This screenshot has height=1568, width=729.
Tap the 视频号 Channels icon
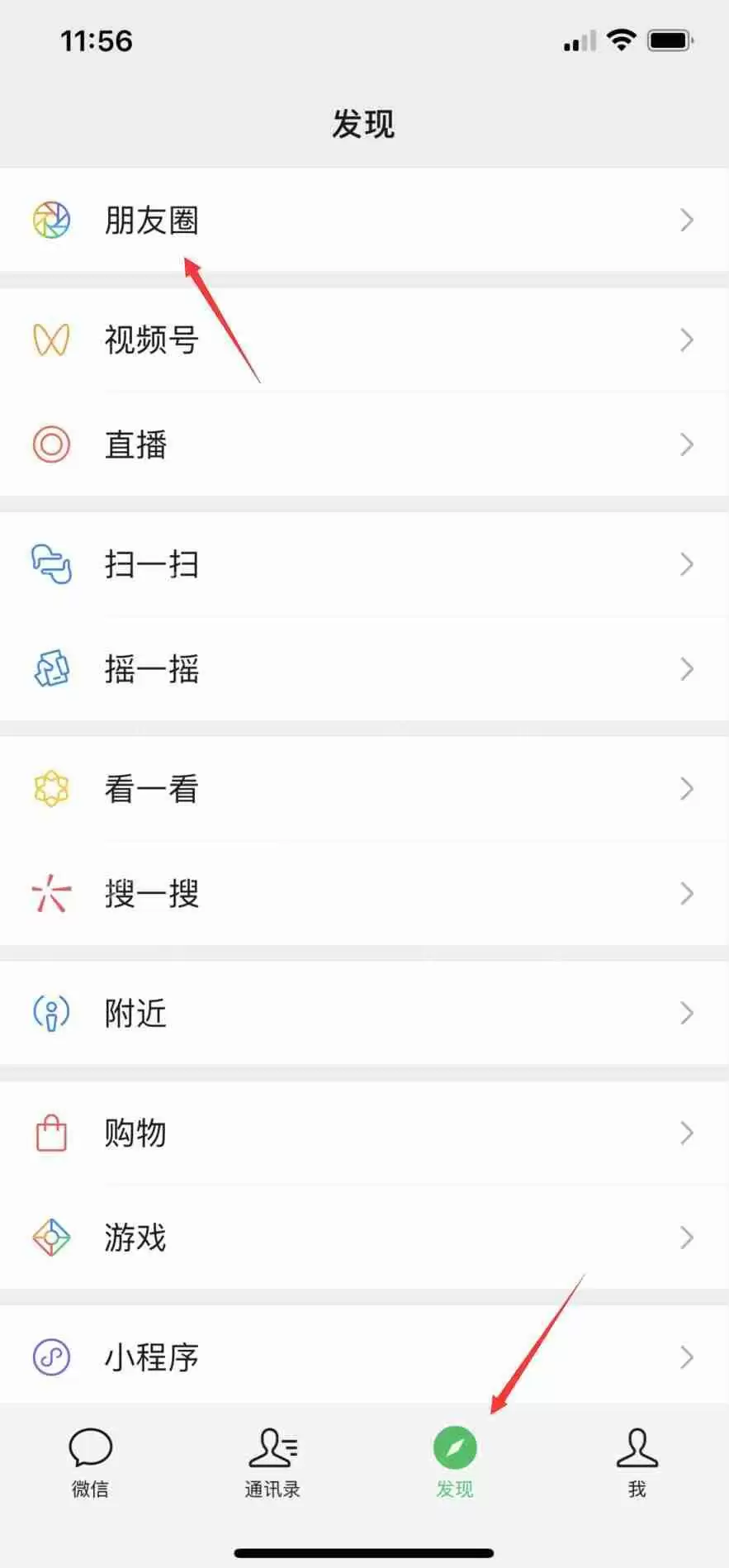point(51,340)
